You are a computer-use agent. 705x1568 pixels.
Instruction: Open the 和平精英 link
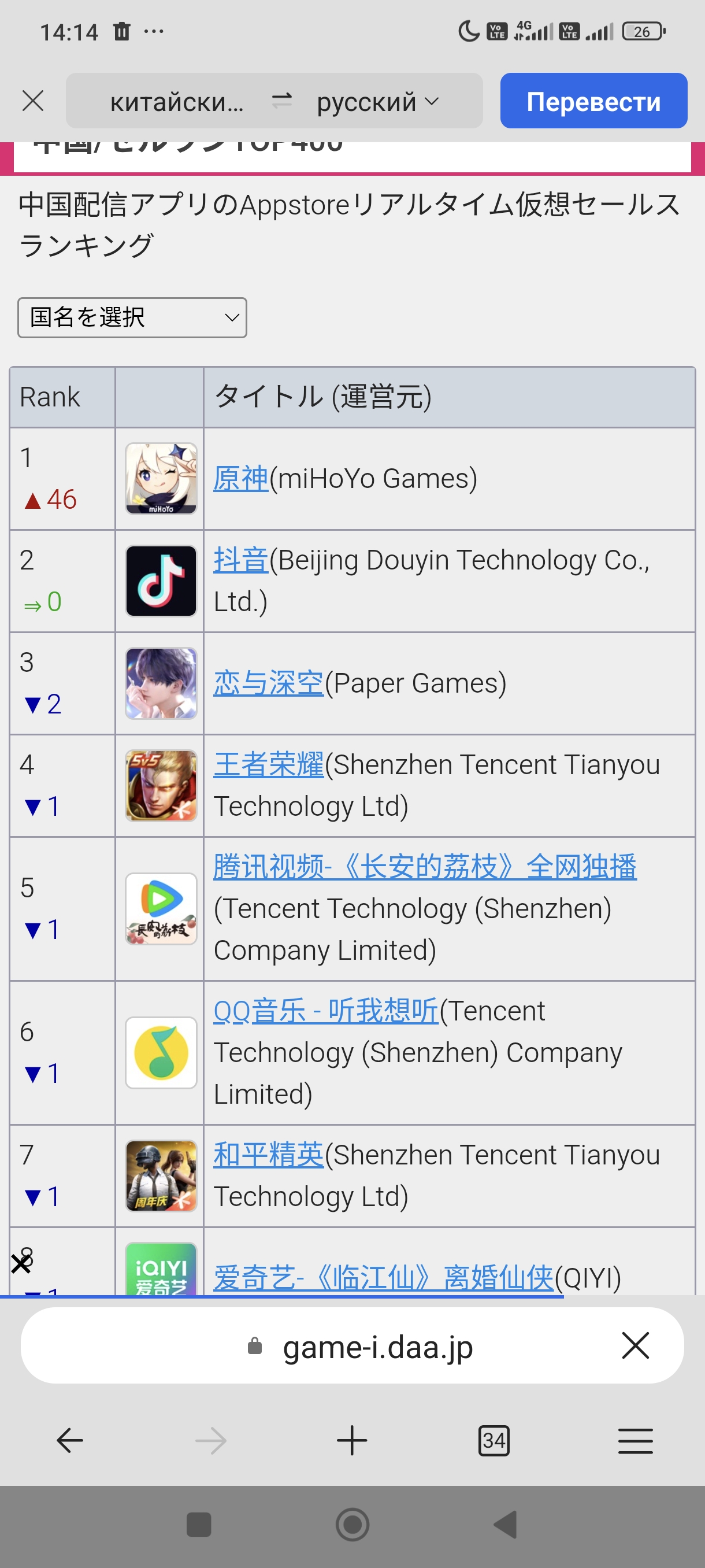(x=268, y=1155)
